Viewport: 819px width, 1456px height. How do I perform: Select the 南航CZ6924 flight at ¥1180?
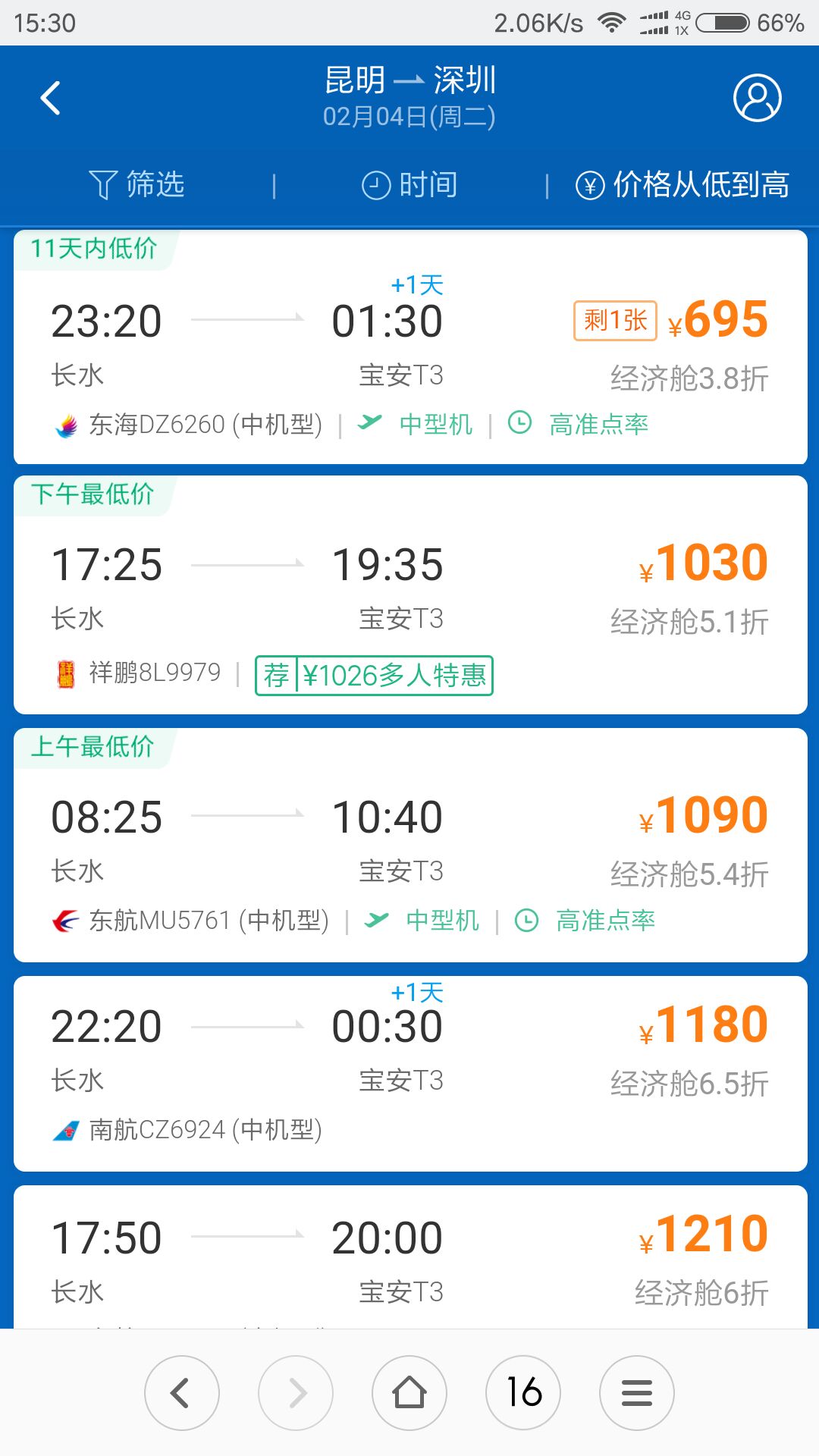(410, 1074)
